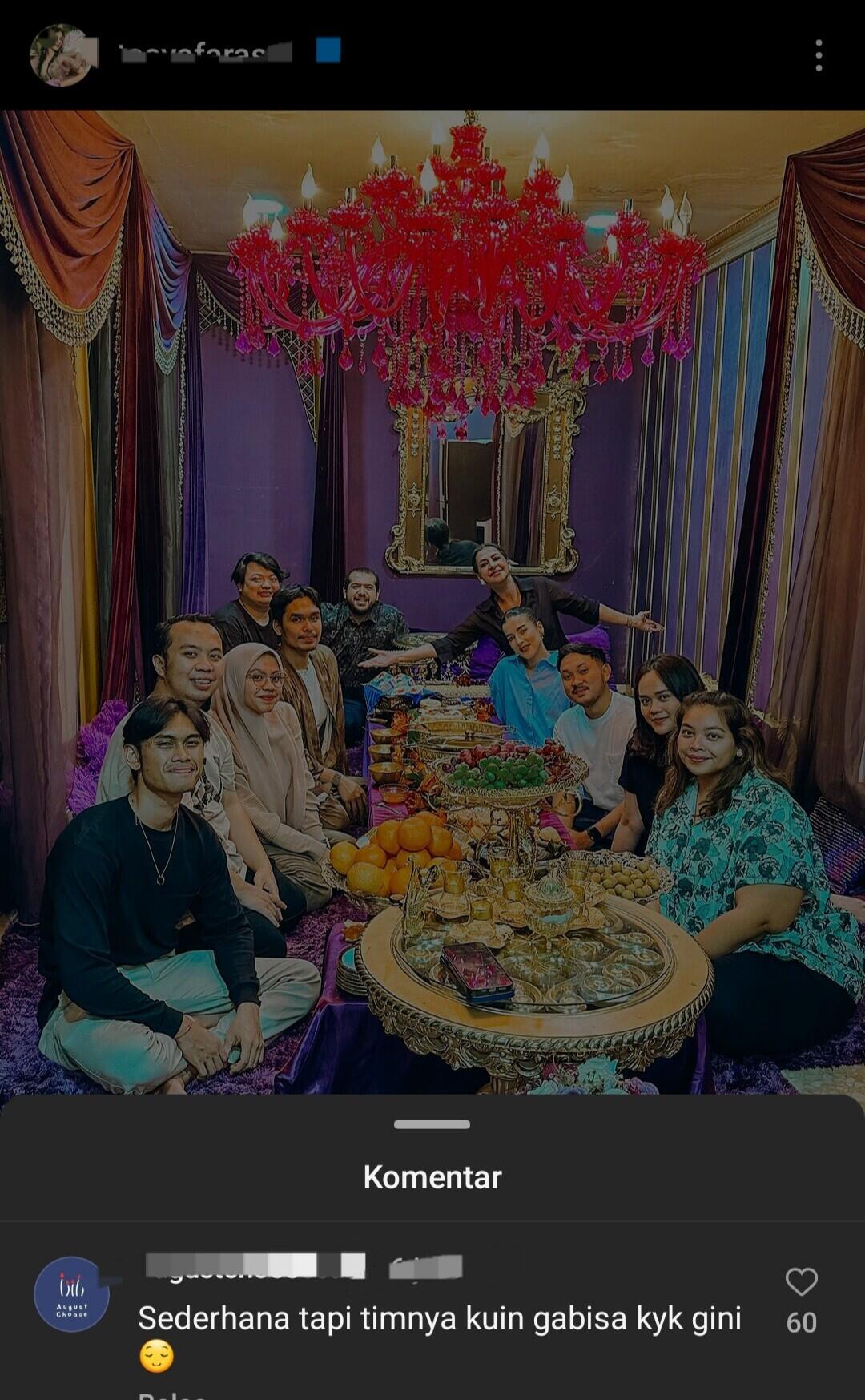Tap the Komentar sheet drag handle
Screen dimensions: 865x1400
click(x=432, y=1124)
